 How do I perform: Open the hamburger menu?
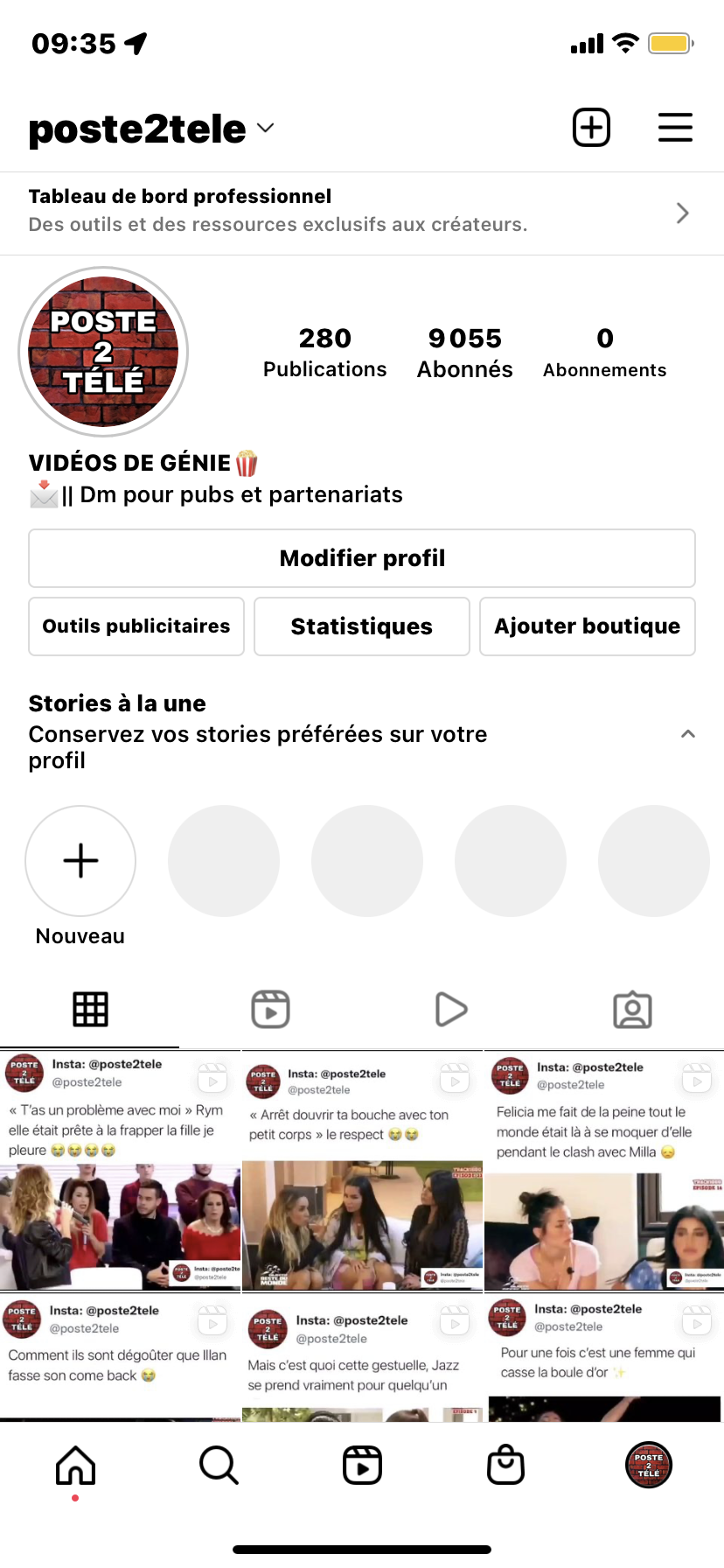pos(675,128)
